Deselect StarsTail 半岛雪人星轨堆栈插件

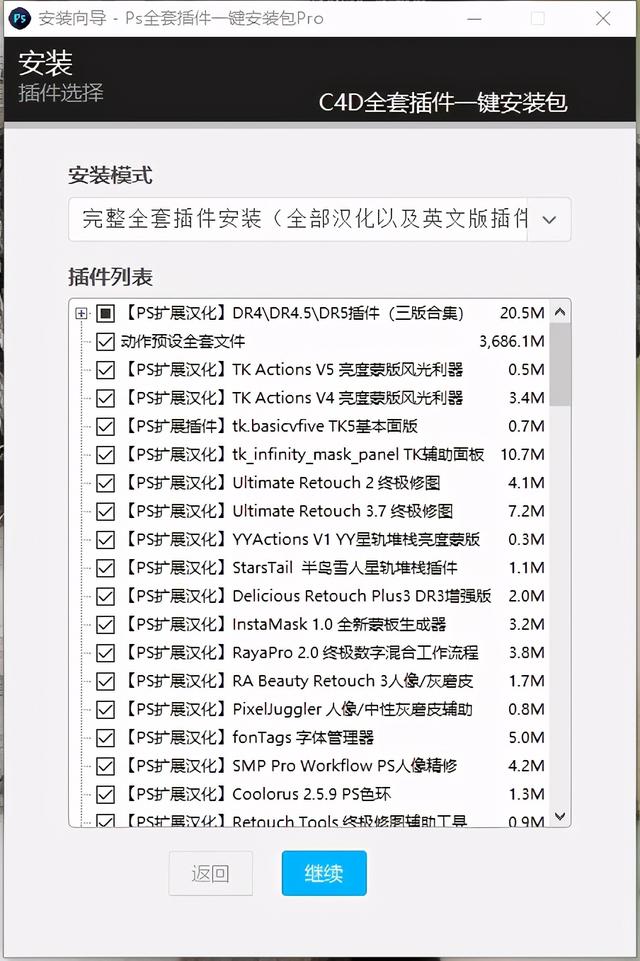coord(106,568)
